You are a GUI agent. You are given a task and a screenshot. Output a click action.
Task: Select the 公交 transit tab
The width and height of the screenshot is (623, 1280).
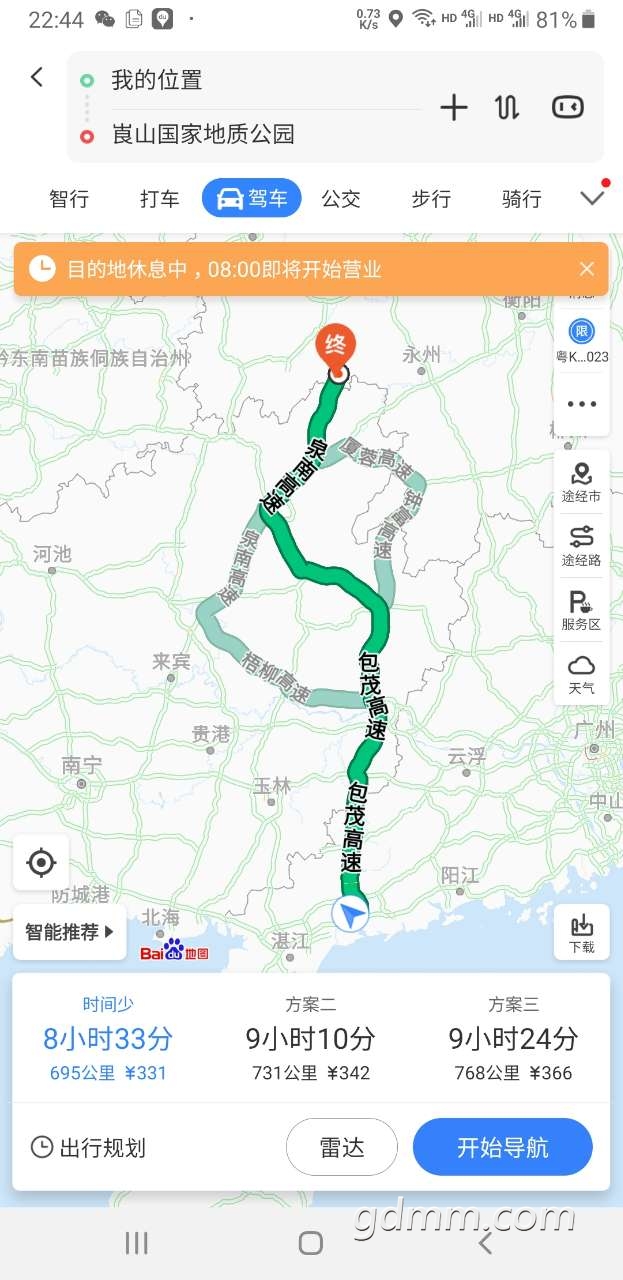pyautogui.click(x=340, y=198)
